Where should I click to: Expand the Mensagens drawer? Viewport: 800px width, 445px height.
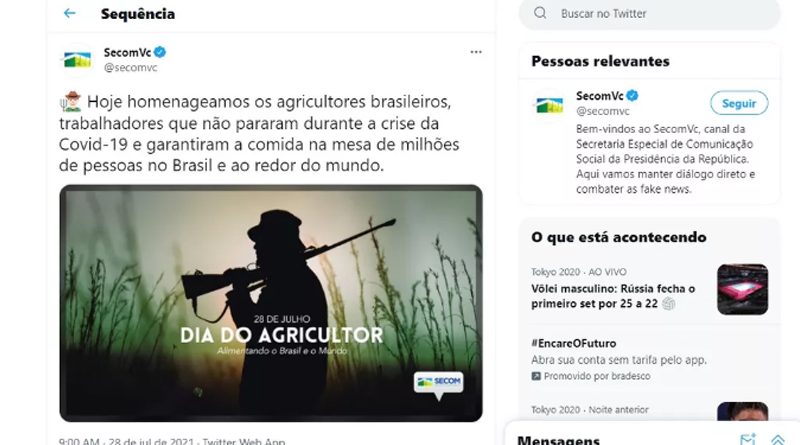pyautogui.click(x=778, y=439)
